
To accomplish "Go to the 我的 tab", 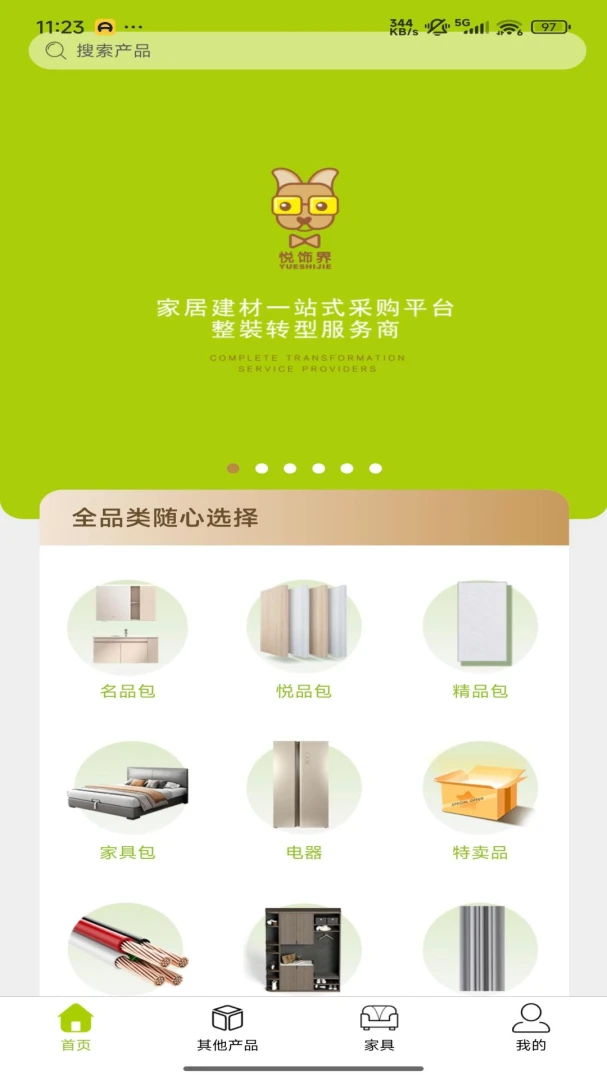I will (x=531, y=1028).
